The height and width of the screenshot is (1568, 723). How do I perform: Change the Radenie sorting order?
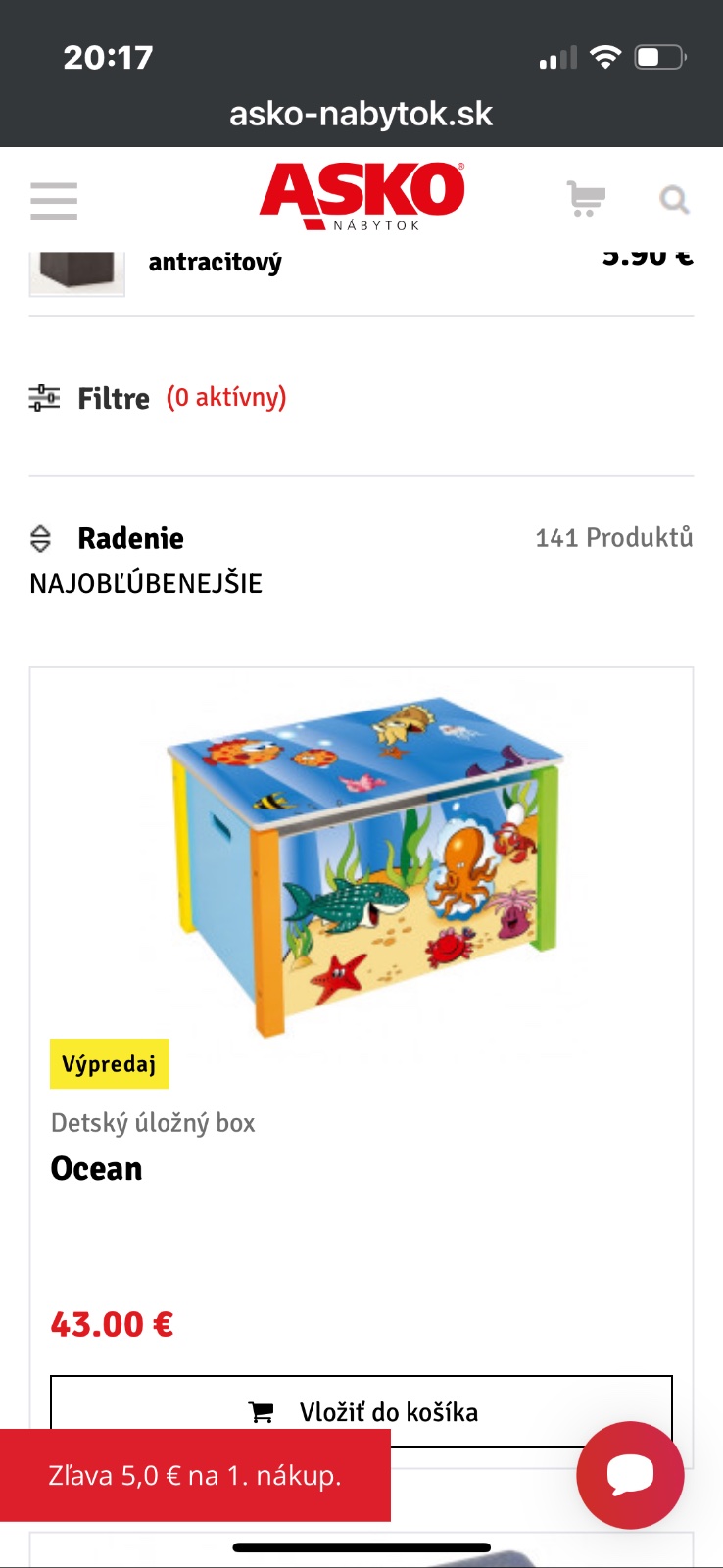coord(130,538)
